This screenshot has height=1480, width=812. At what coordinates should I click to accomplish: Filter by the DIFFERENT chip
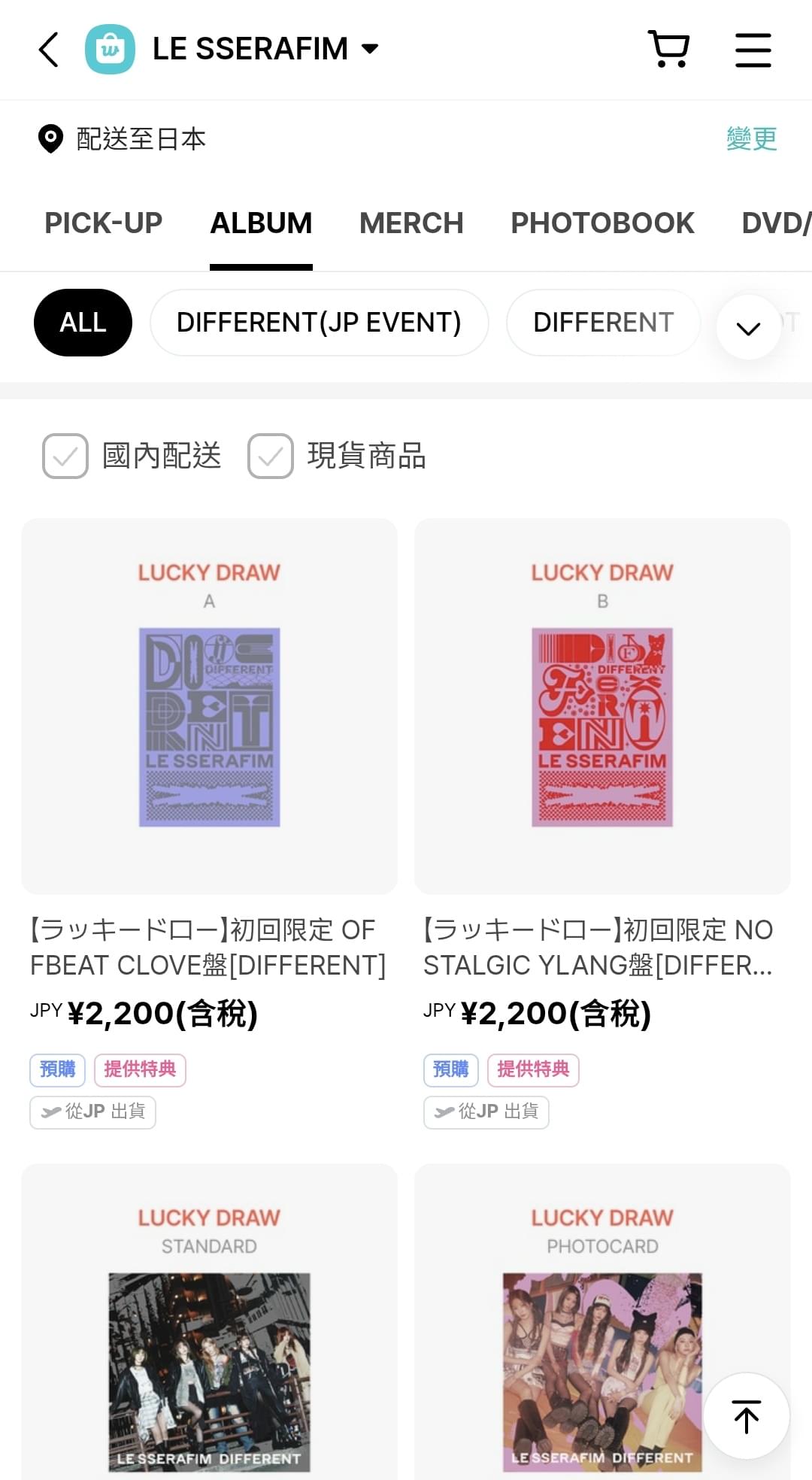603,323
